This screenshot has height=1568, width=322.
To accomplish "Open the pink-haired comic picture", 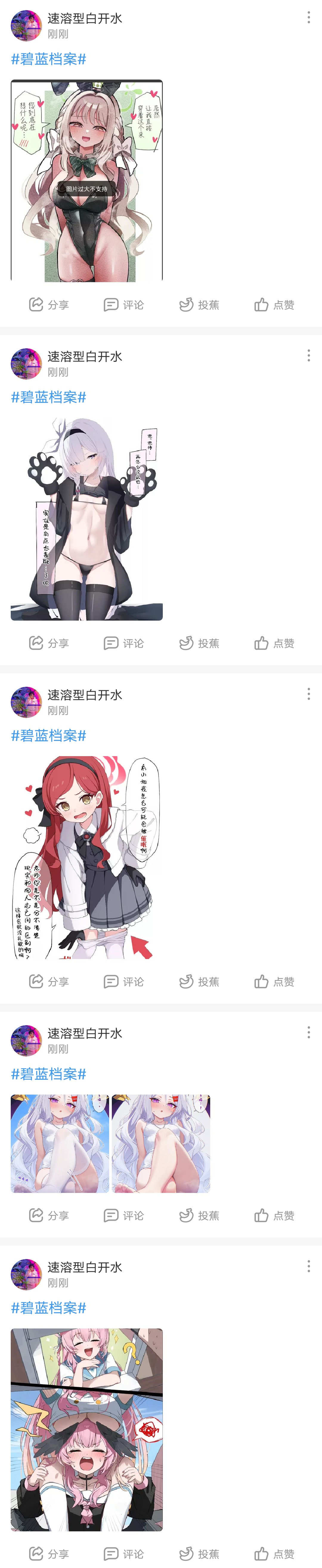I will click(86, 1429).
